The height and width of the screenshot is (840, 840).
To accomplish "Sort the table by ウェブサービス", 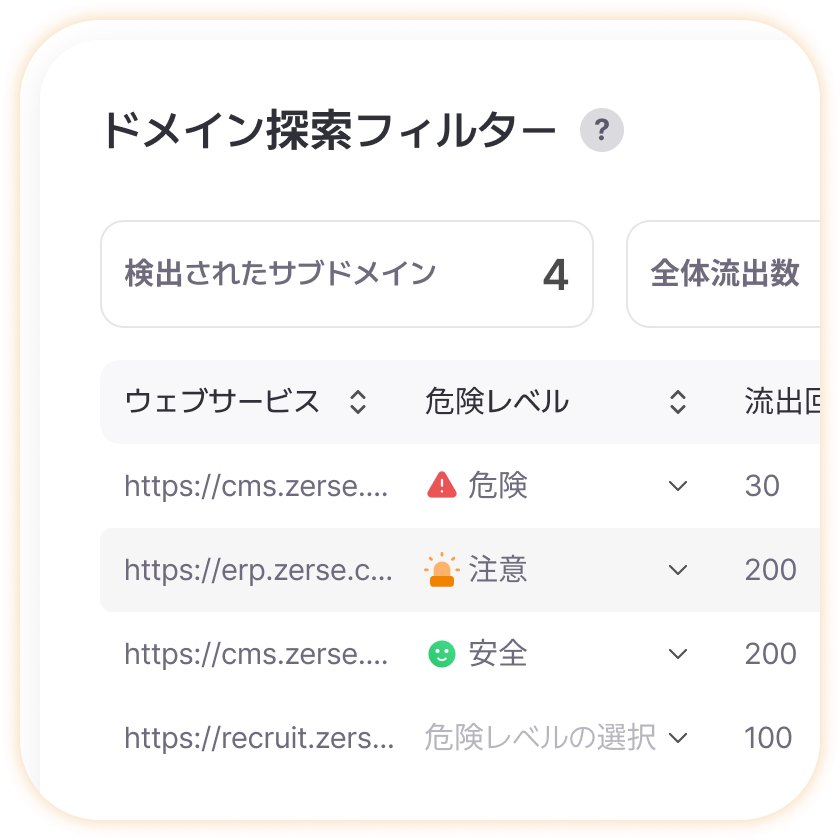I will (x=357, y=402).
